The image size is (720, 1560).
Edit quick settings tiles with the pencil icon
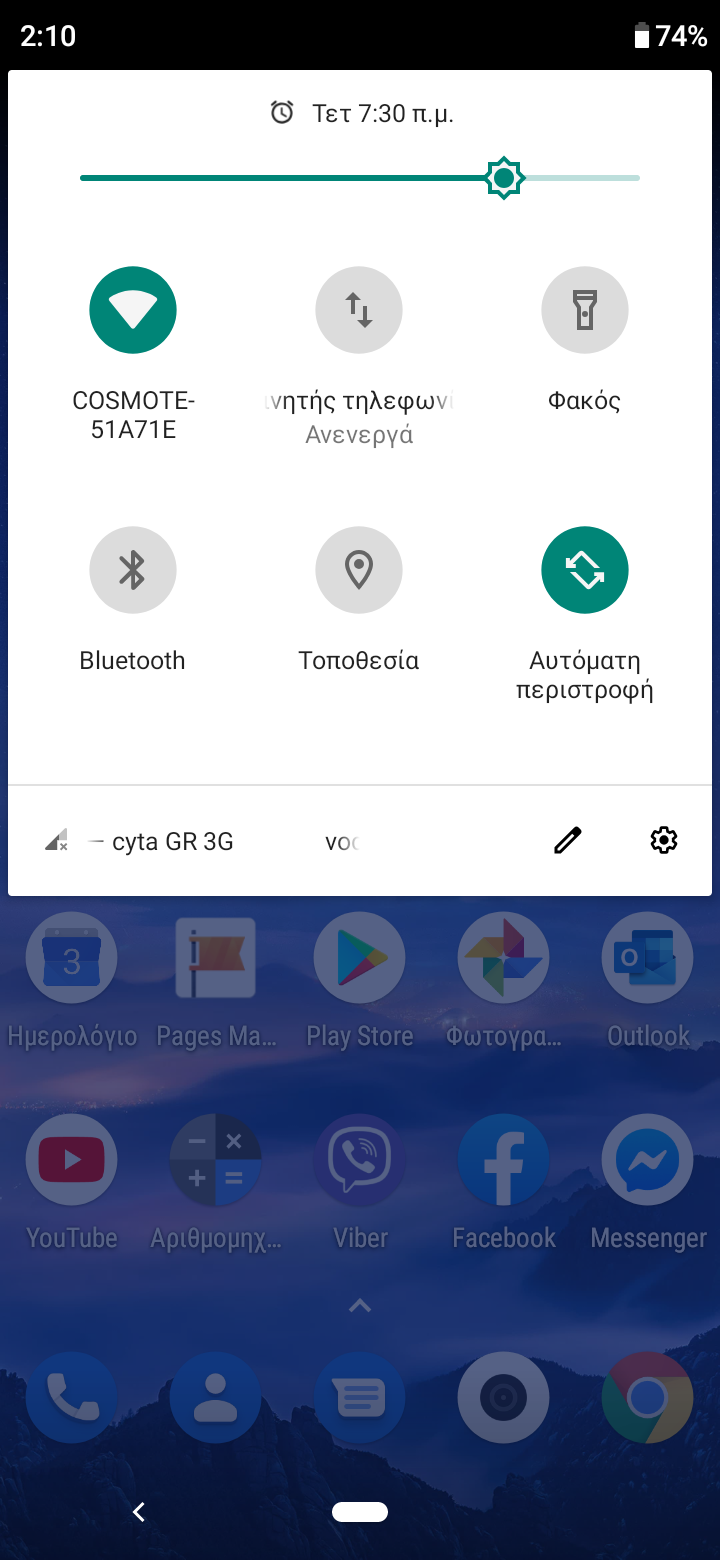568,841
